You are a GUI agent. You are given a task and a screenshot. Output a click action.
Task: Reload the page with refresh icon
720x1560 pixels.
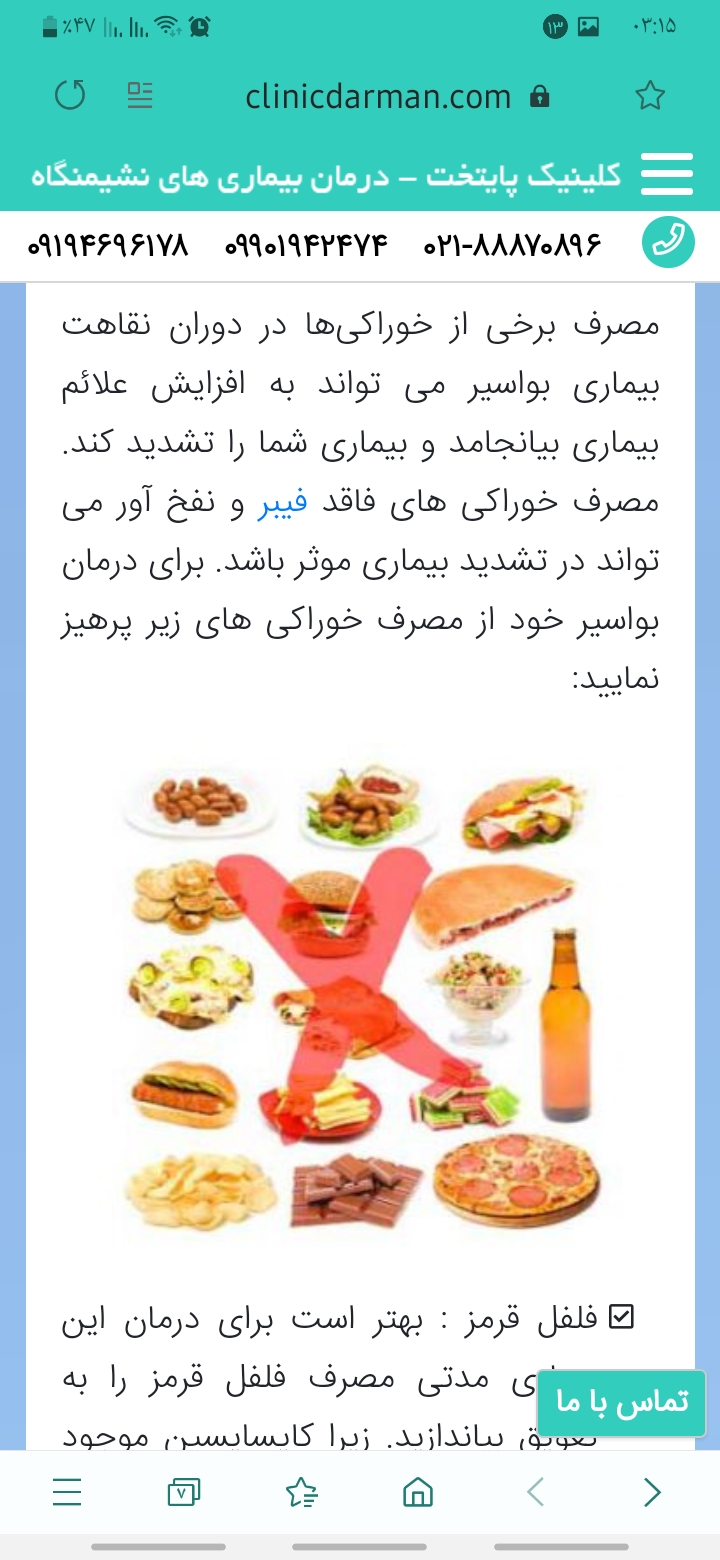pos(69,96)
